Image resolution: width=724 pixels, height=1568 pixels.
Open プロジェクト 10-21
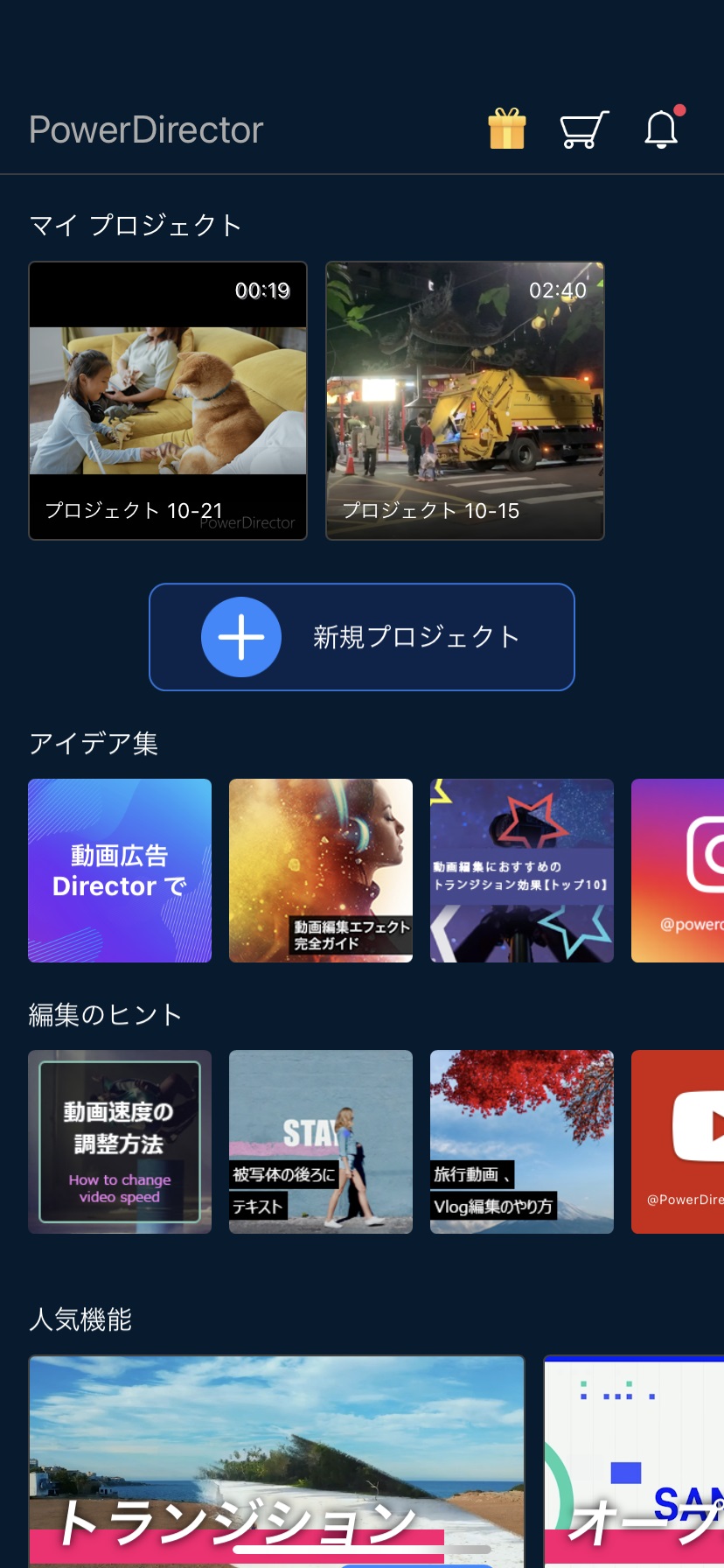point(168,401)
